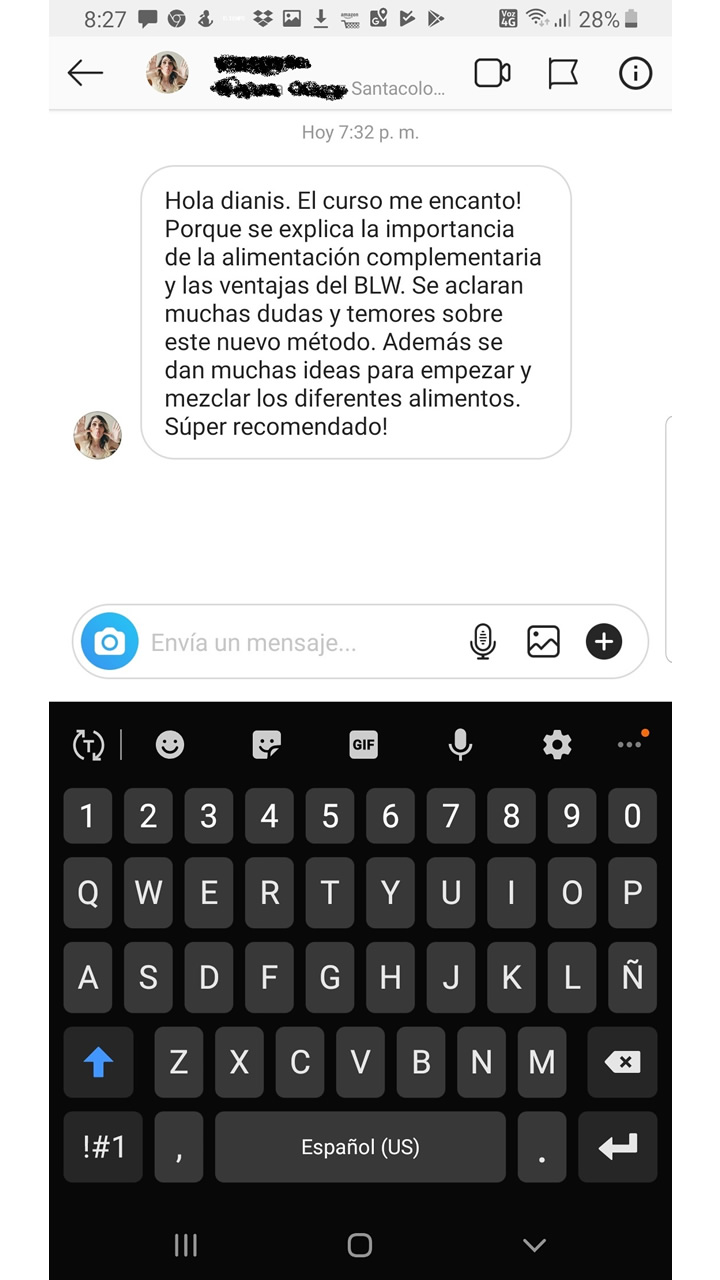This screenshot has height=1280, width=720.
Task: Start a video call
Action: pyautogui.click(x=490, y=73)
